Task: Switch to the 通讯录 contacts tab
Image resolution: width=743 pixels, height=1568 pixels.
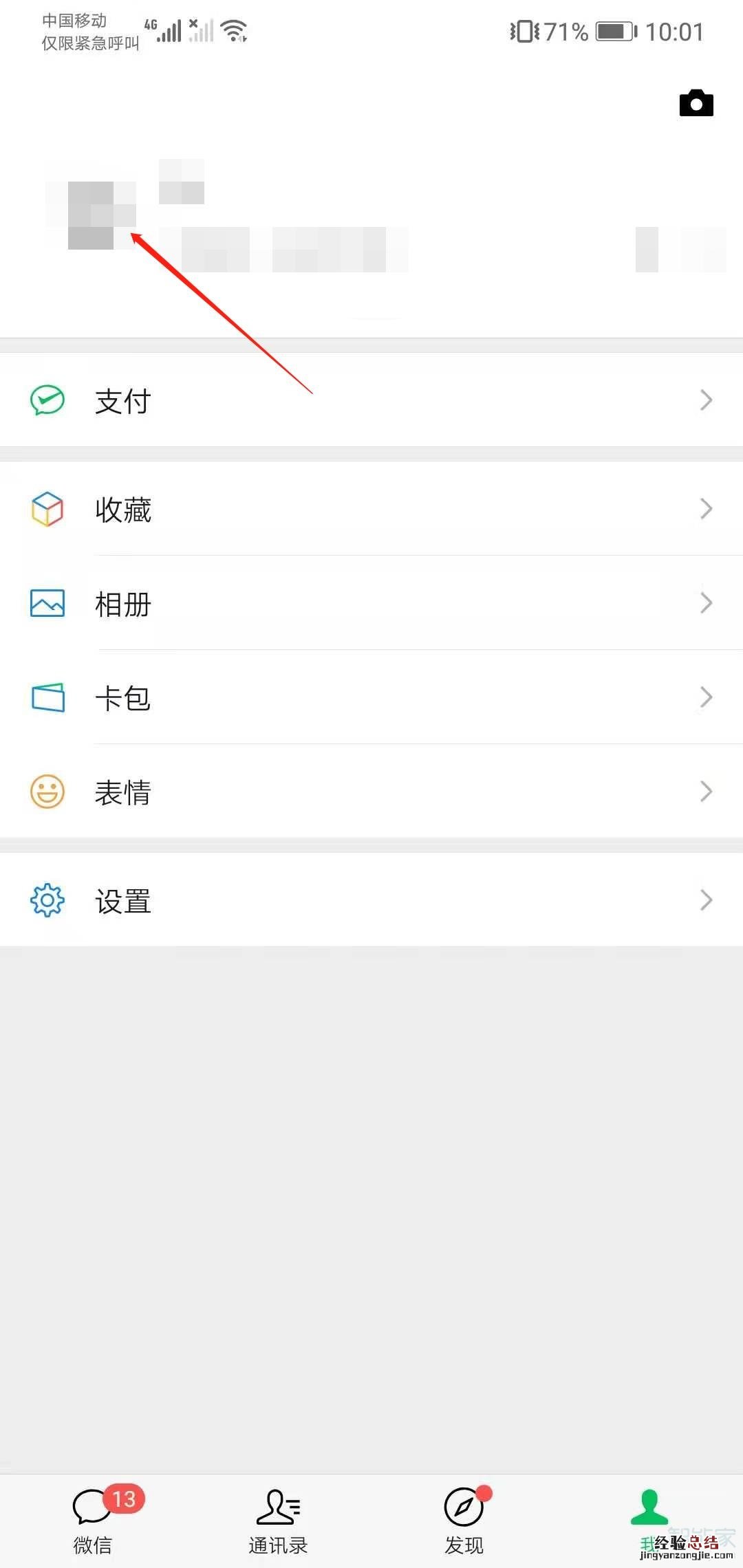Action: point(278,1520)
